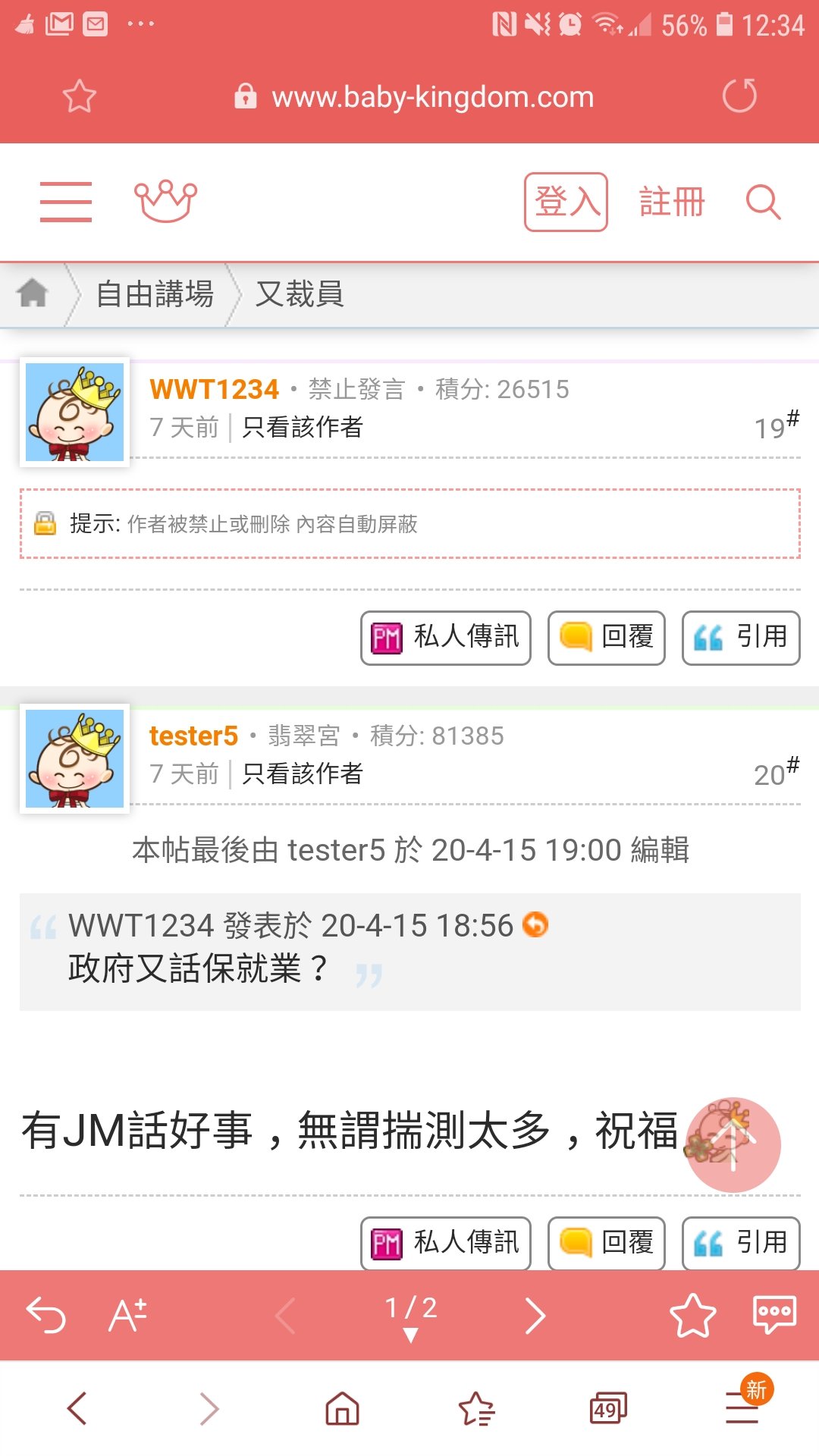Reload the page in the browser

739,96
